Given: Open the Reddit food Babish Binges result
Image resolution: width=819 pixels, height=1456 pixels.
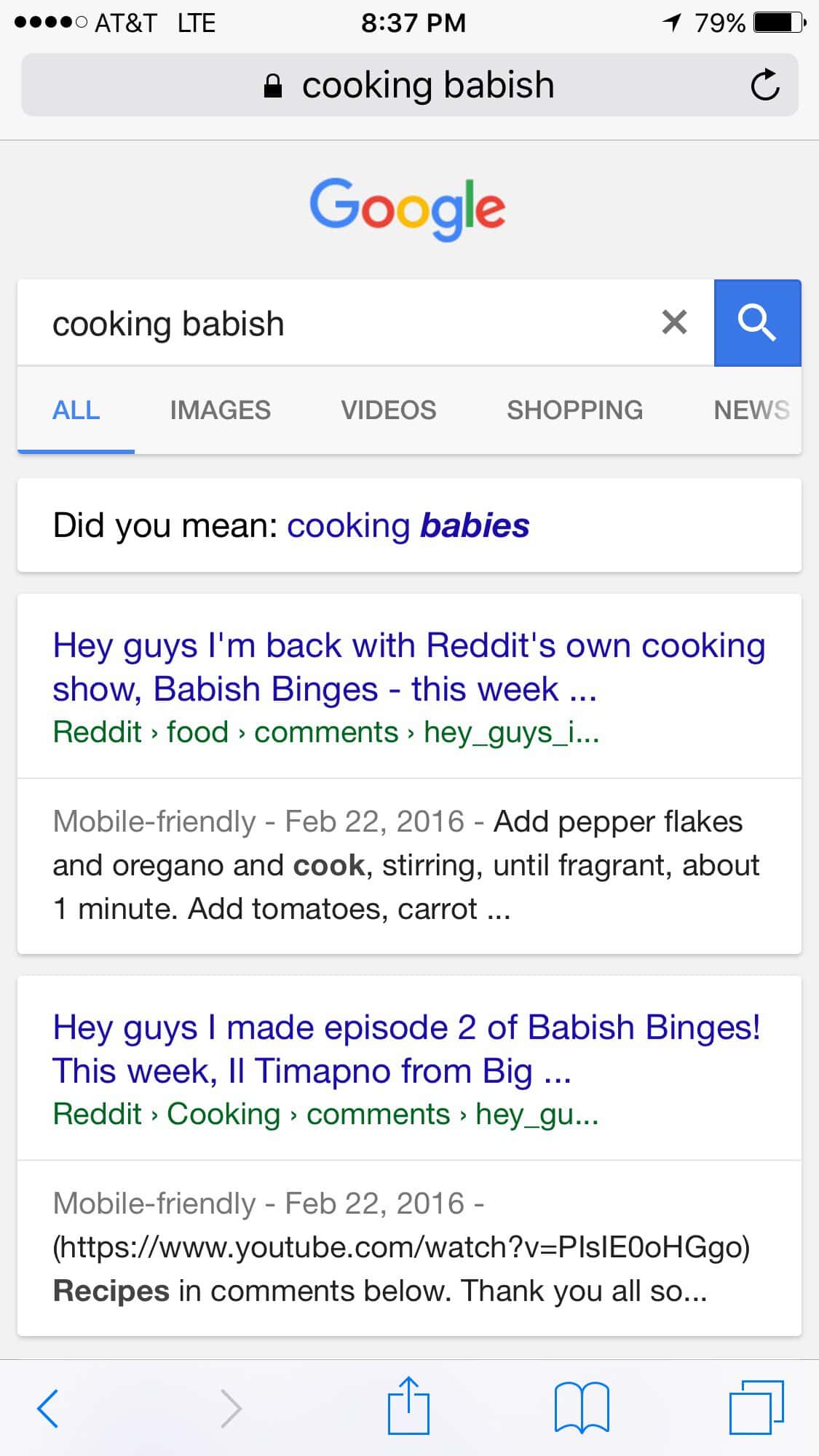Looking at the screenshot, I should point(408,667).
